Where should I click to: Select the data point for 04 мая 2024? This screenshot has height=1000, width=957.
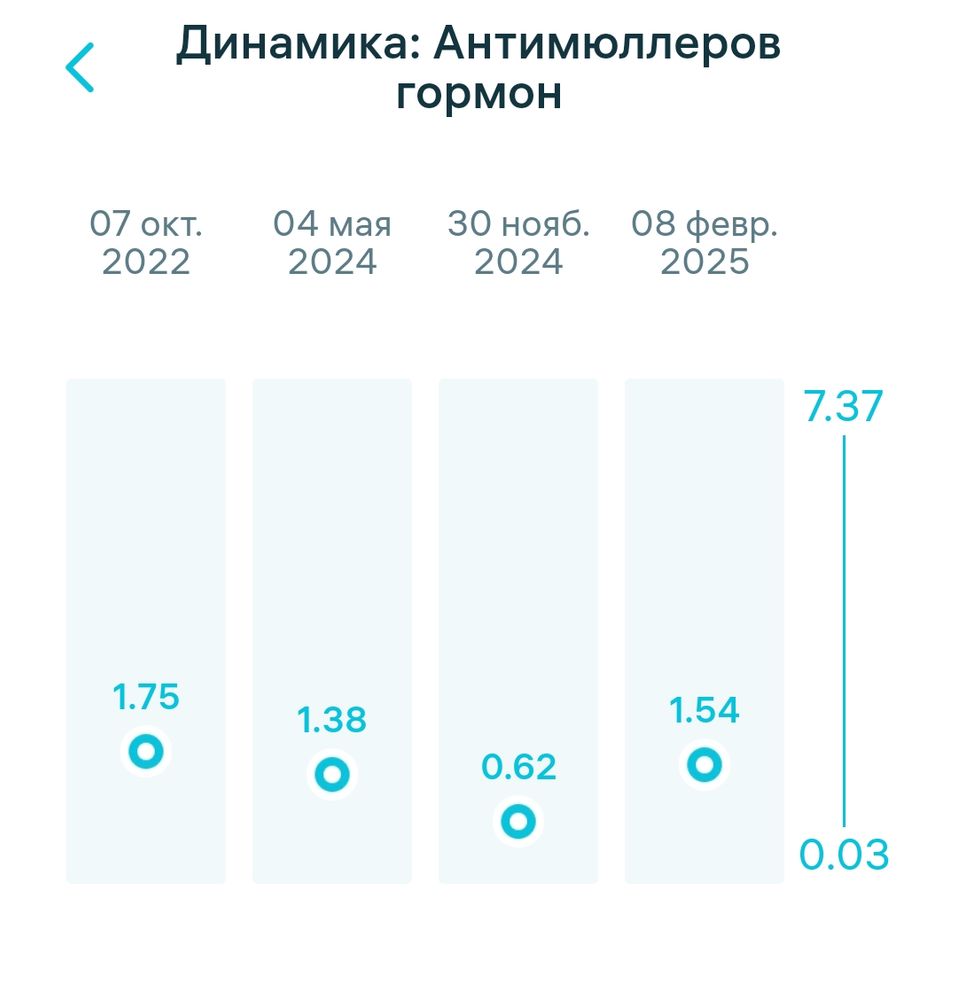[331, 773]
